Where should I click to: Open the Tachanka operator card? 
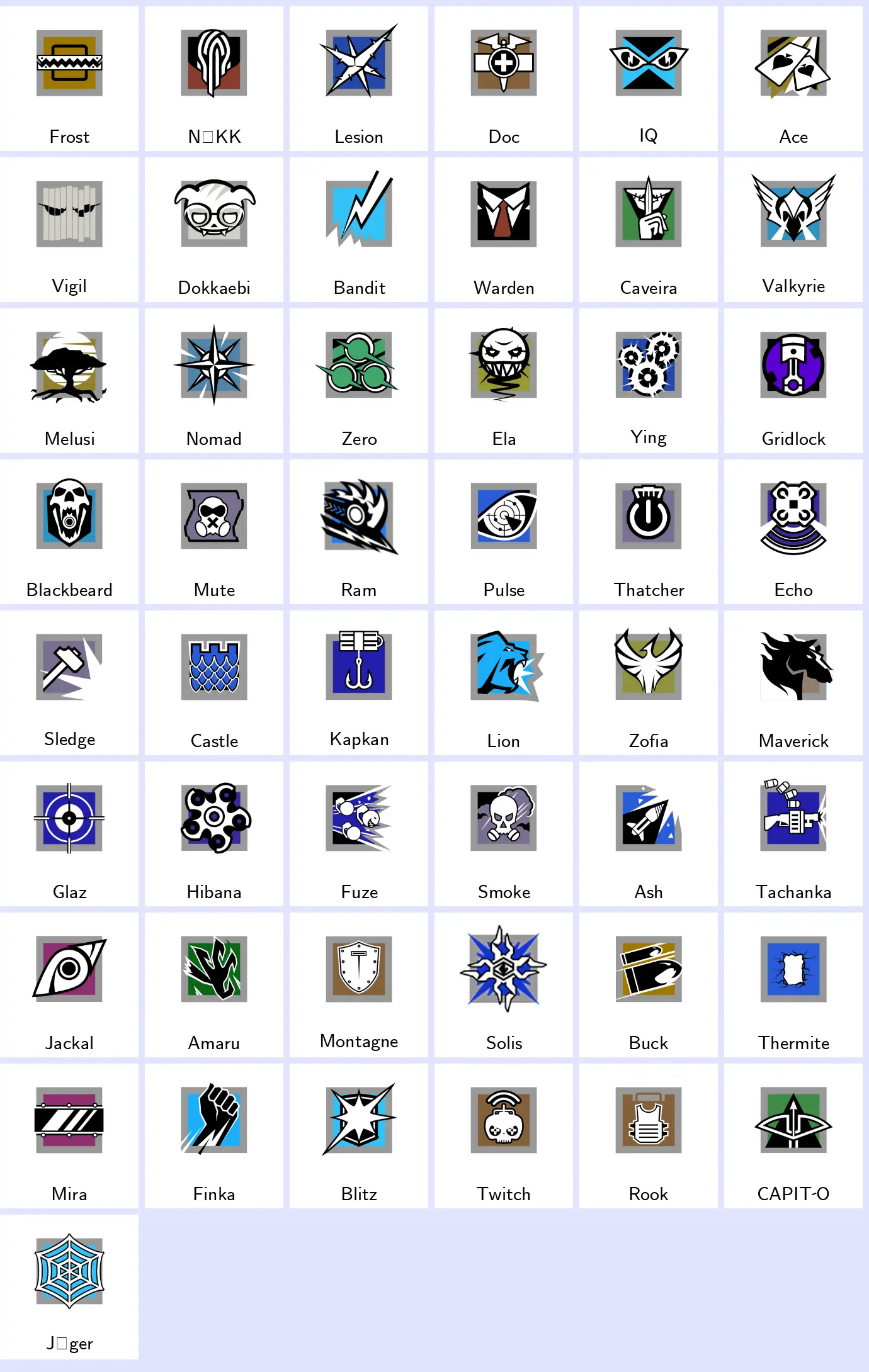(x=793, y=834)
